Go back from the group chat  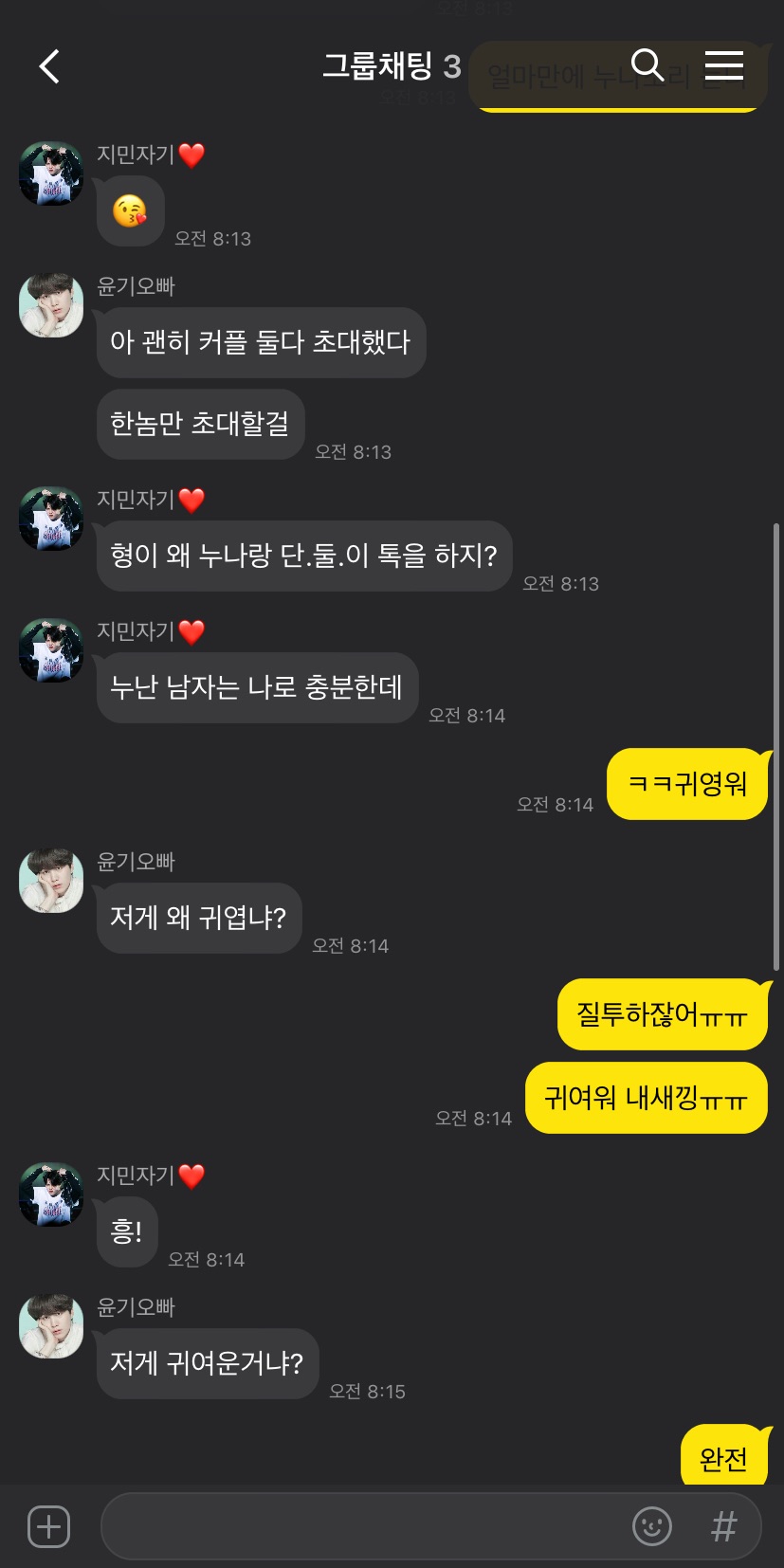49,66
